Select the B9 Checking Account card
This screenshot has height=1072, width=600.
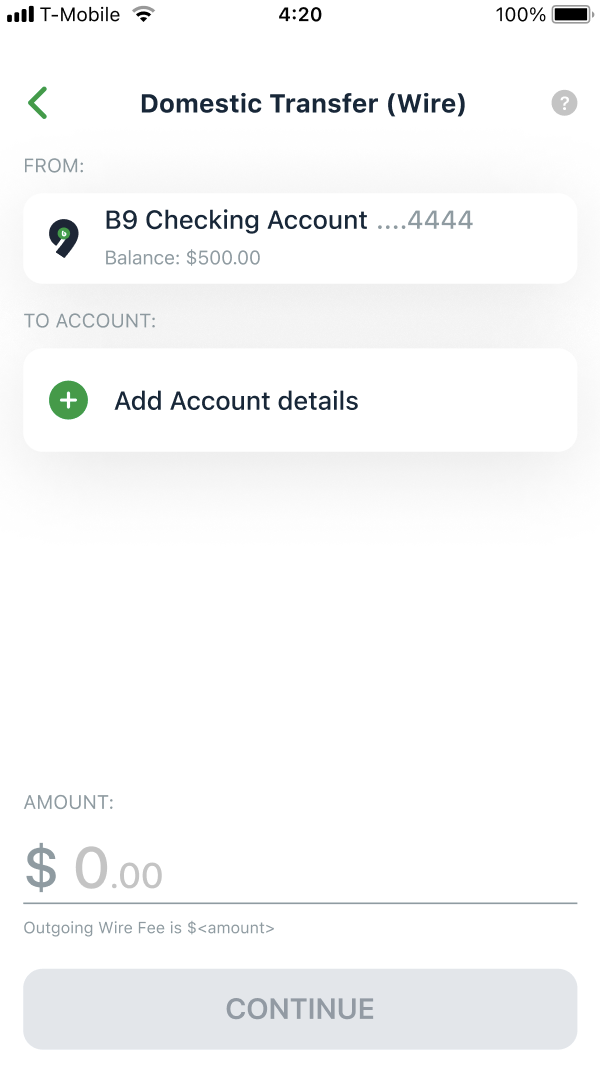tap(300, 239)
